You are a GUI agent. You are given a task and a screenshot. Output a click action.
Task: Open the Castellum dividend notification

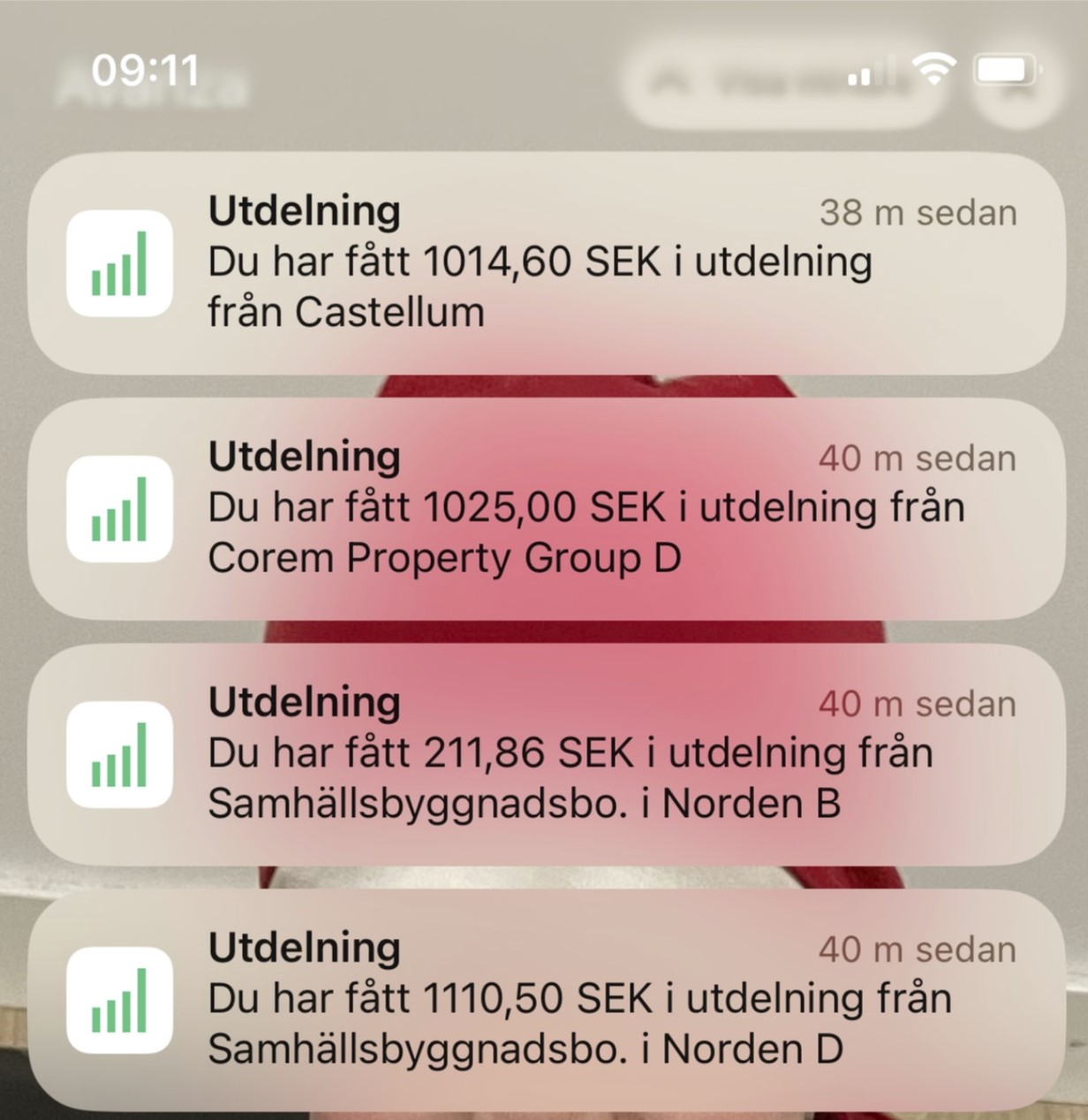544,262
